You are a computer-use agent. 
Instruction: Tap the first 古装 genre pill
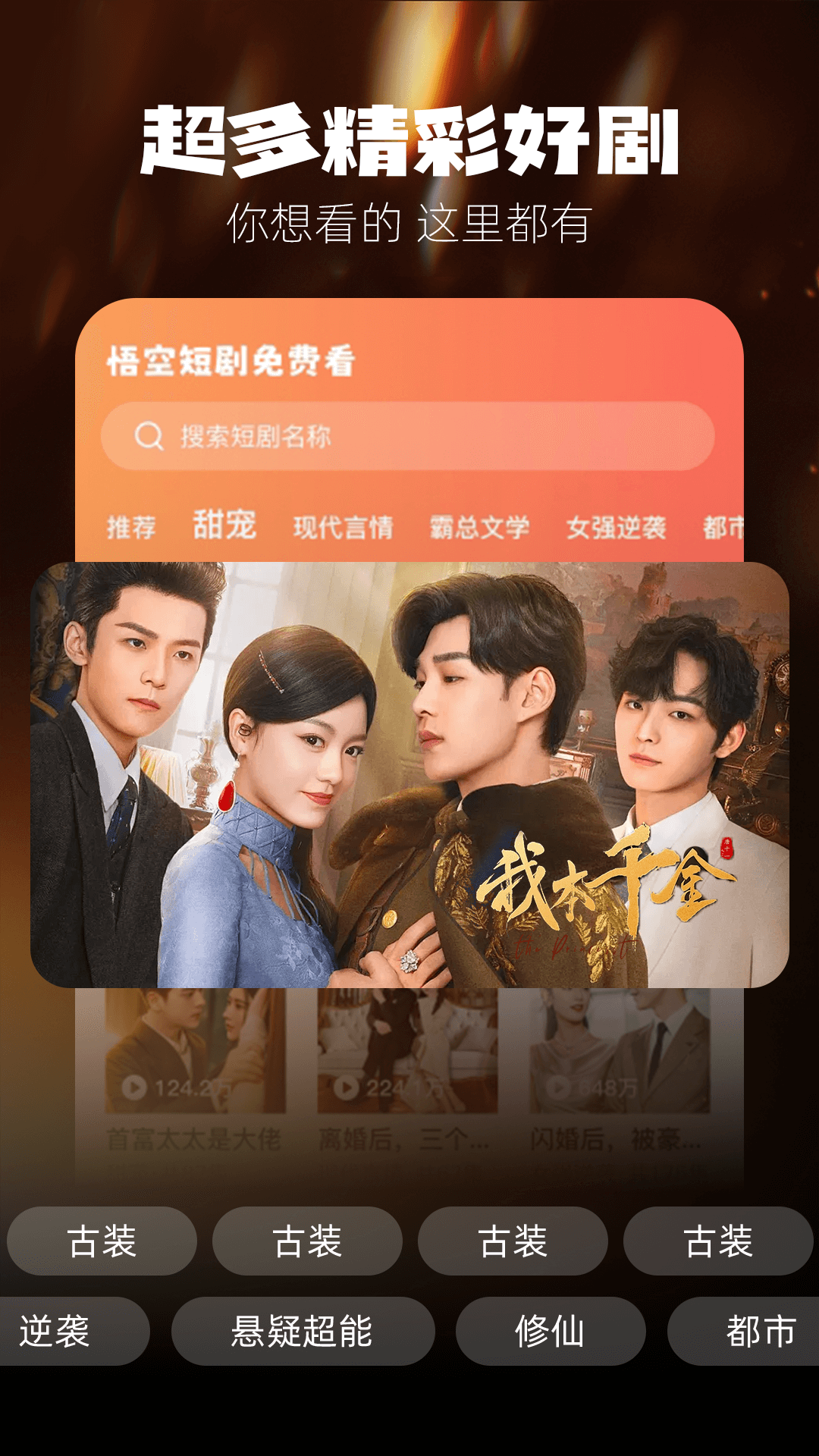102,1241
